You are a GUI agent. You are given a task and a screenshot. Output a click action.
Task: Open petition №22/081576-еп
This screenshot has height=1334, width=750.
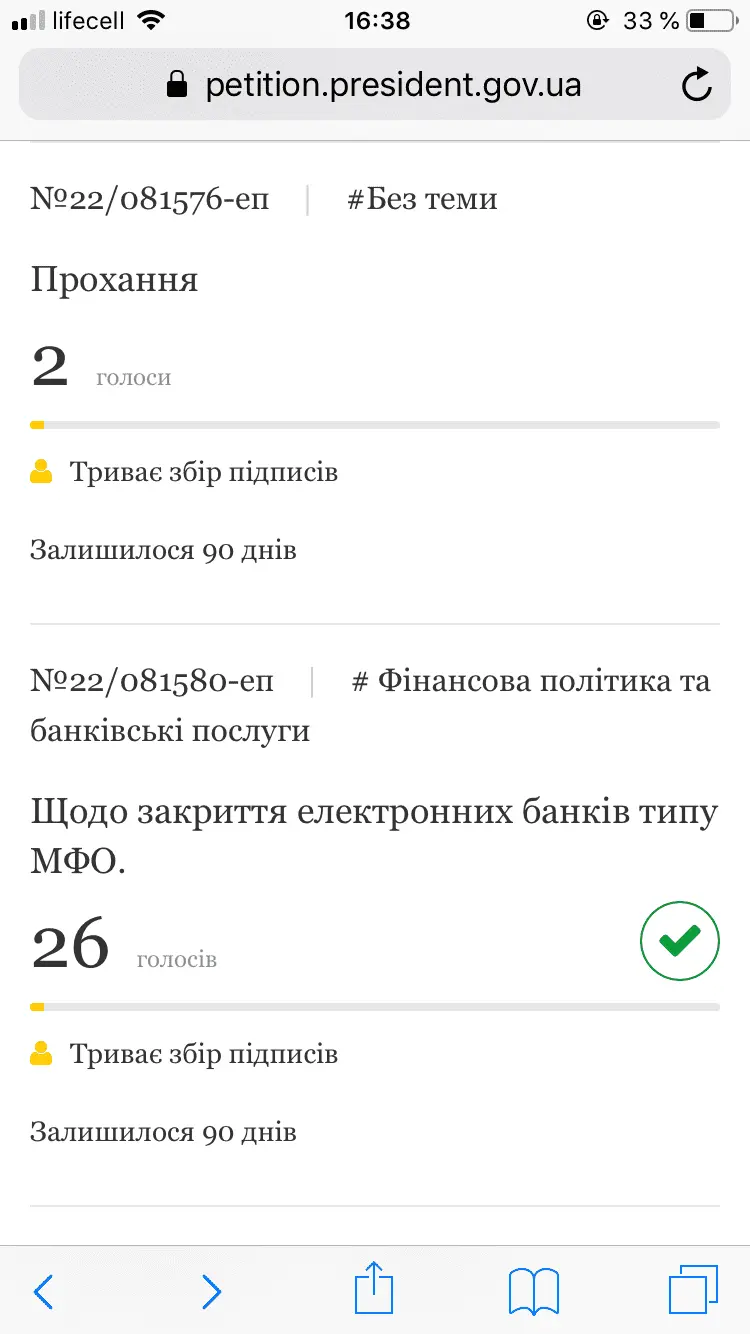[148, 198]
